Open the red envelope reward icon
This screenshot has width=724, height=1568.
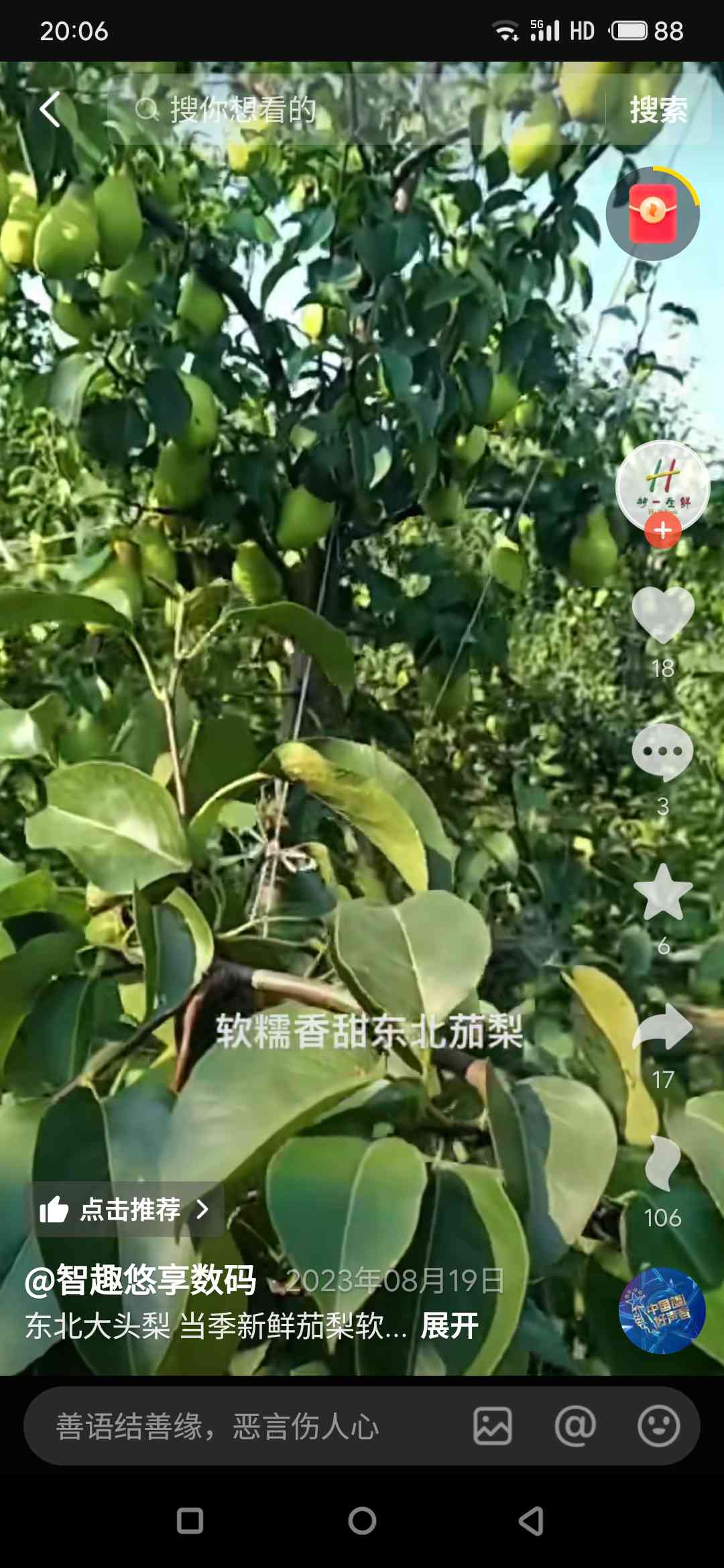coord(652,214)
